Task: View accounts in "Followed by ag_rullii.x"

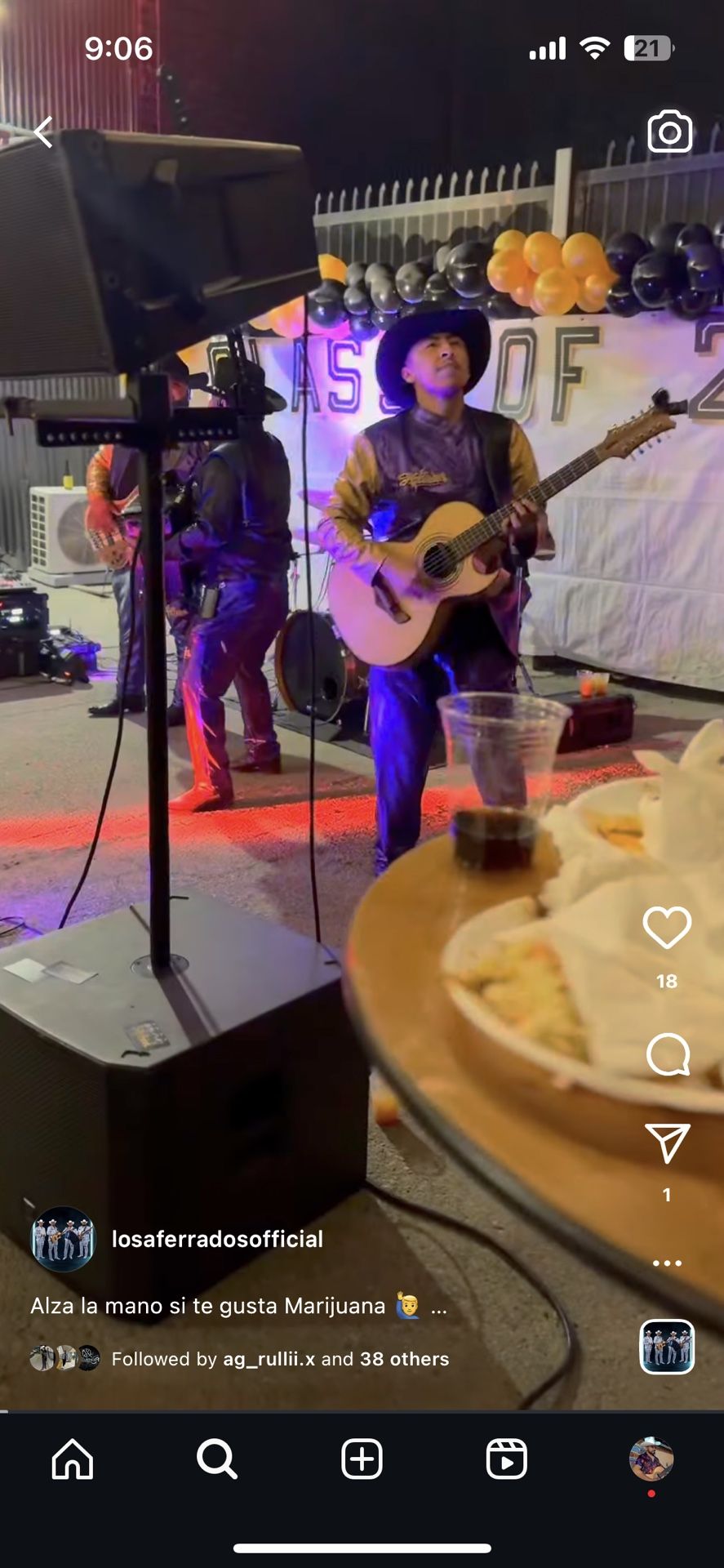Action: coord(280,1359)
